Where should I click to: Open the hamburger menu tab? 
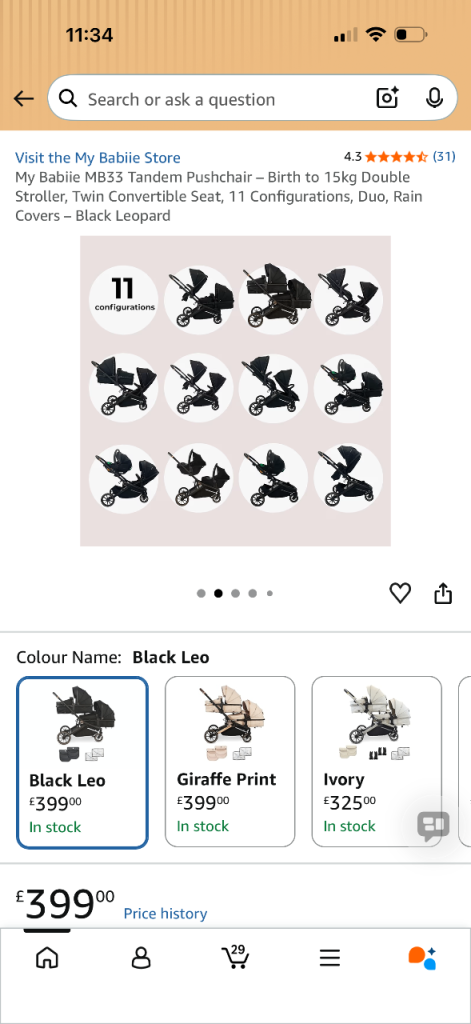point(330,958)
